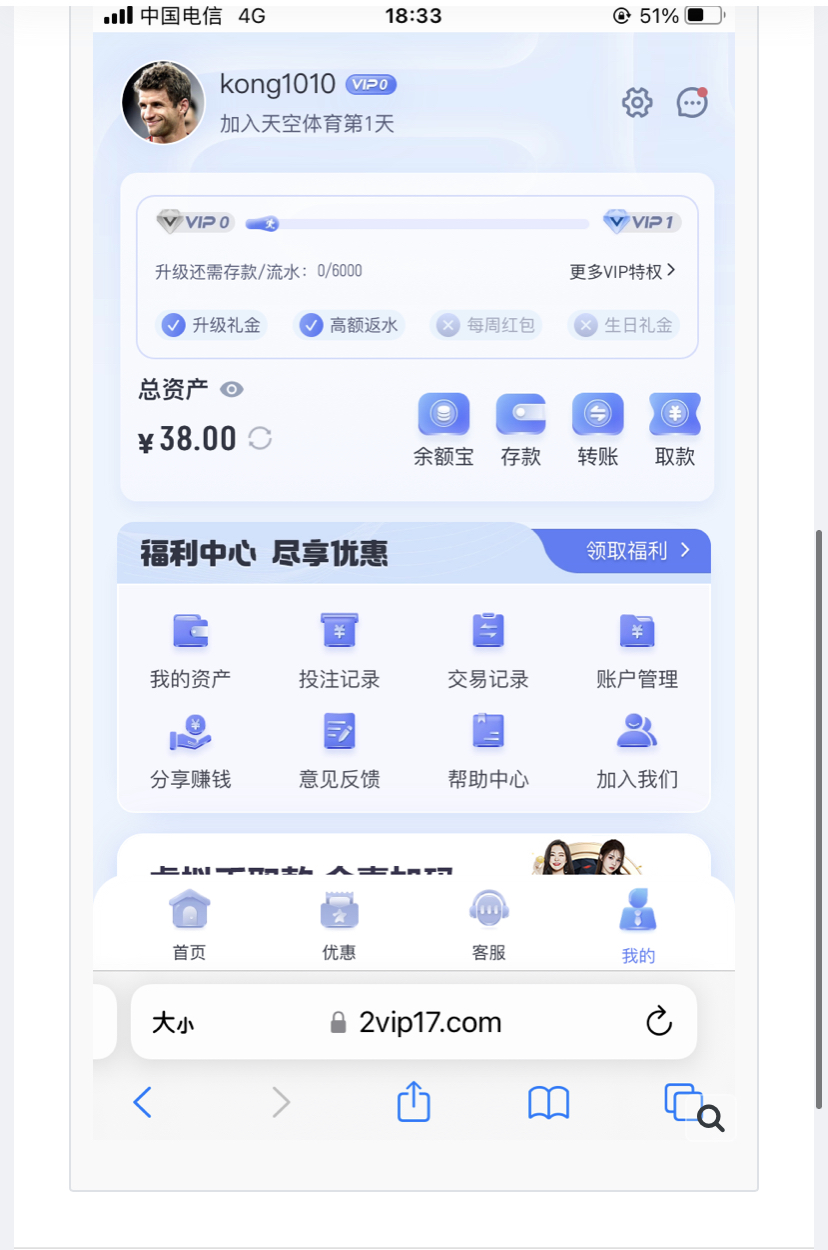828x1250 pixels.
Task: Open 帮助中心
Action: [x=488, y=750]
